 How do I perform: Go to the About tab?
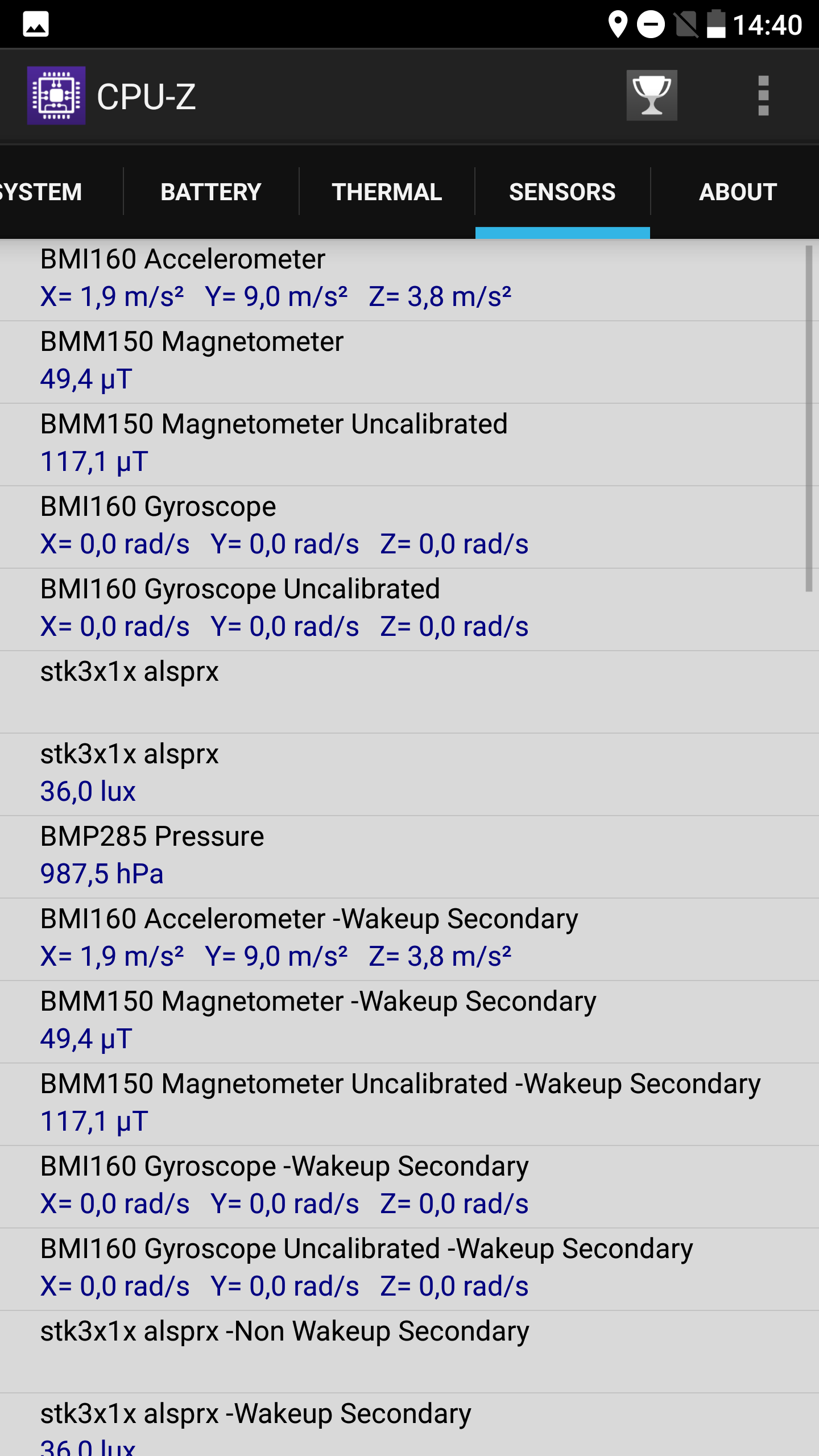(738, 192)
